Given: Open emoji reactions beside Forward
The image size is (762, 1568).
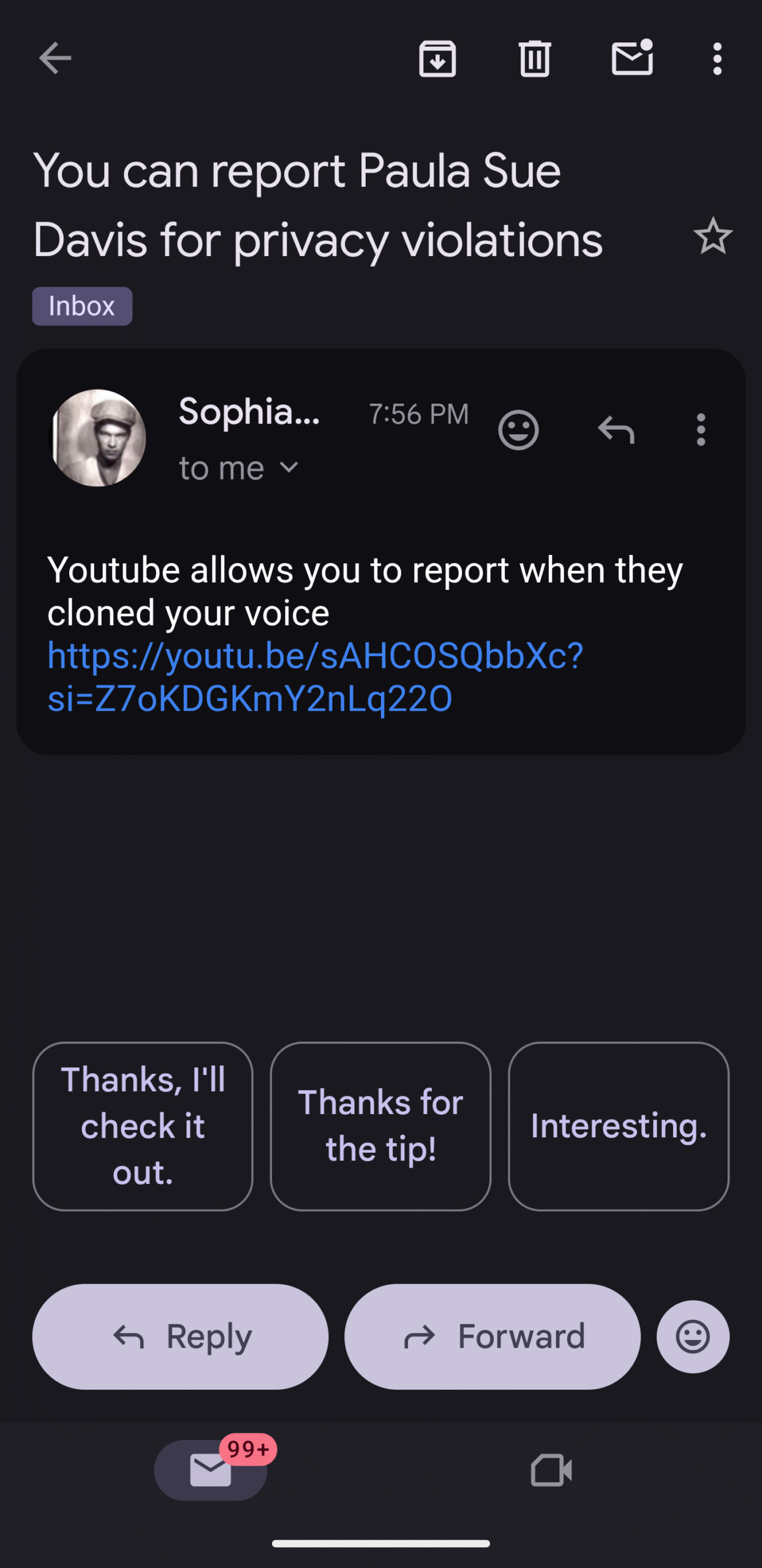Looking at the screenshot, I should point(693,1336).
